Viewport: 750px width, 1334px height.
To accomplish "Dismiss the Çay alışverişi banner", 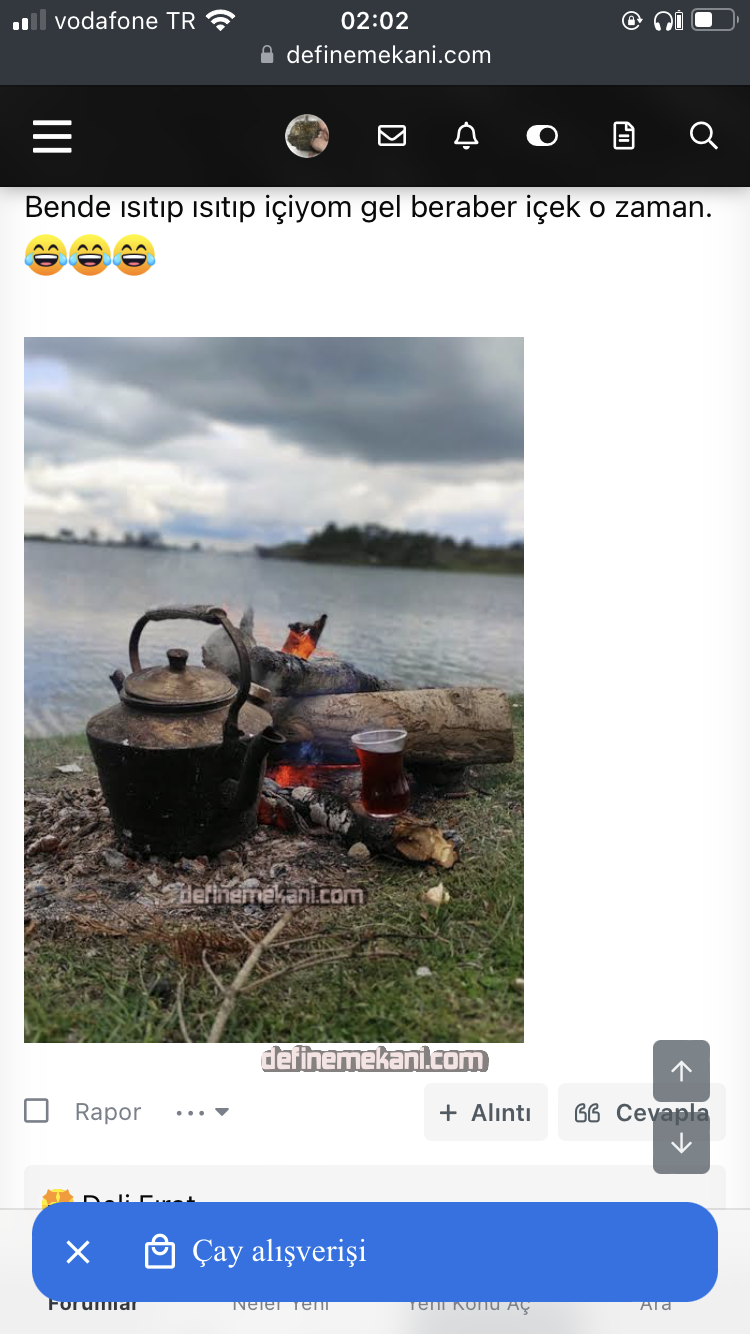I will [78, 1251].
